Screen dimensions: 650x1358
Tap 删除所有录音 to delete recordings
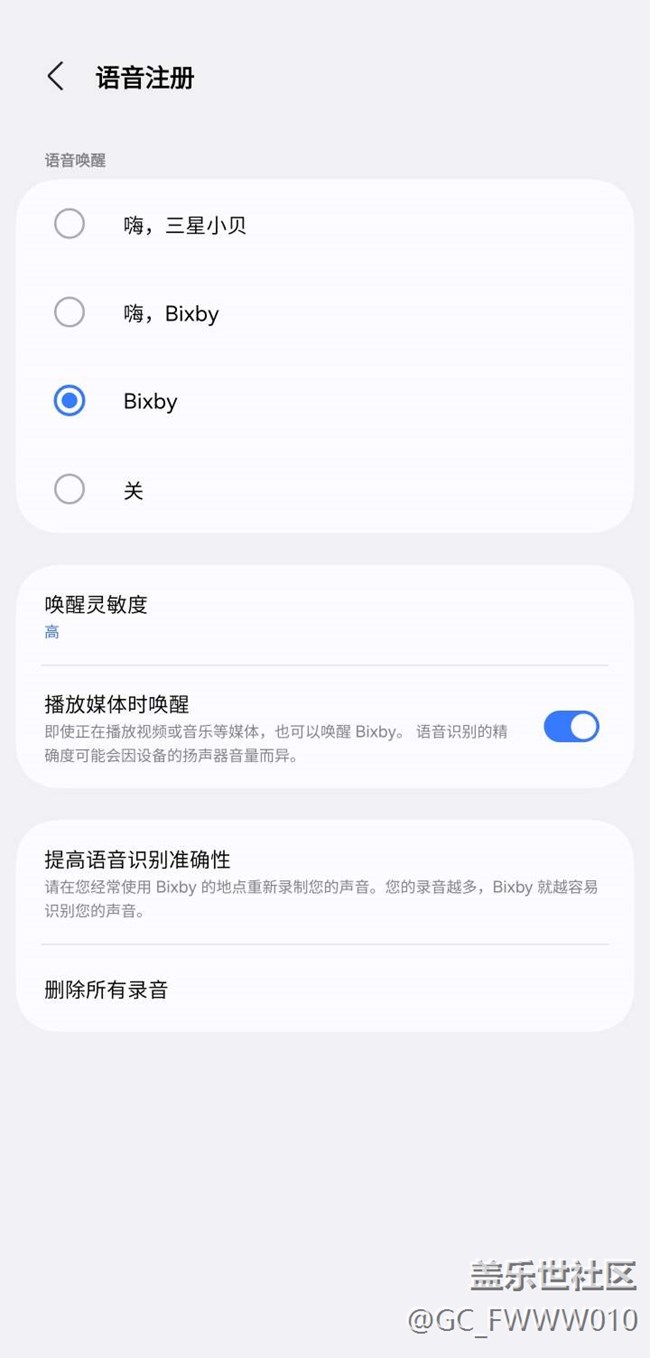[x=107, y=990]
